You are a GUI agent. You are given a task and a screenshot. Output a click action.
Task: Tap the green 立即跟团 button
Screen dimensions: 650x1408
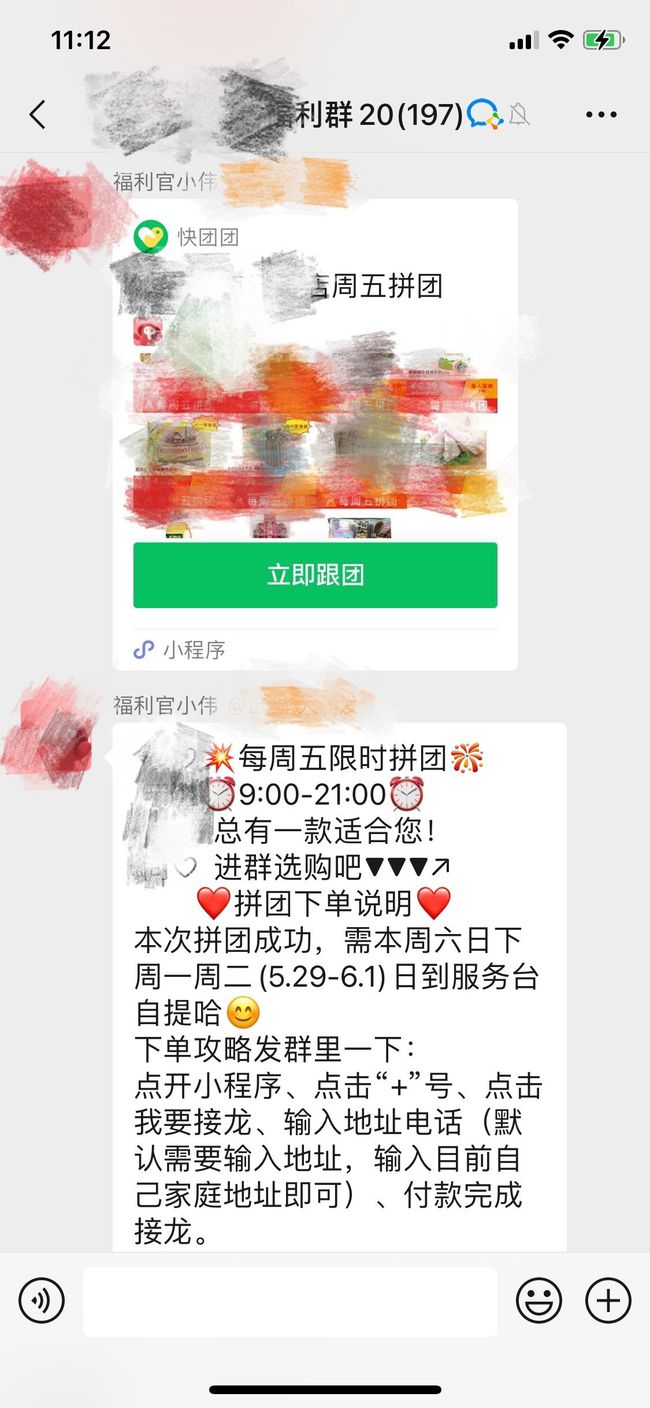coord(315,575)
